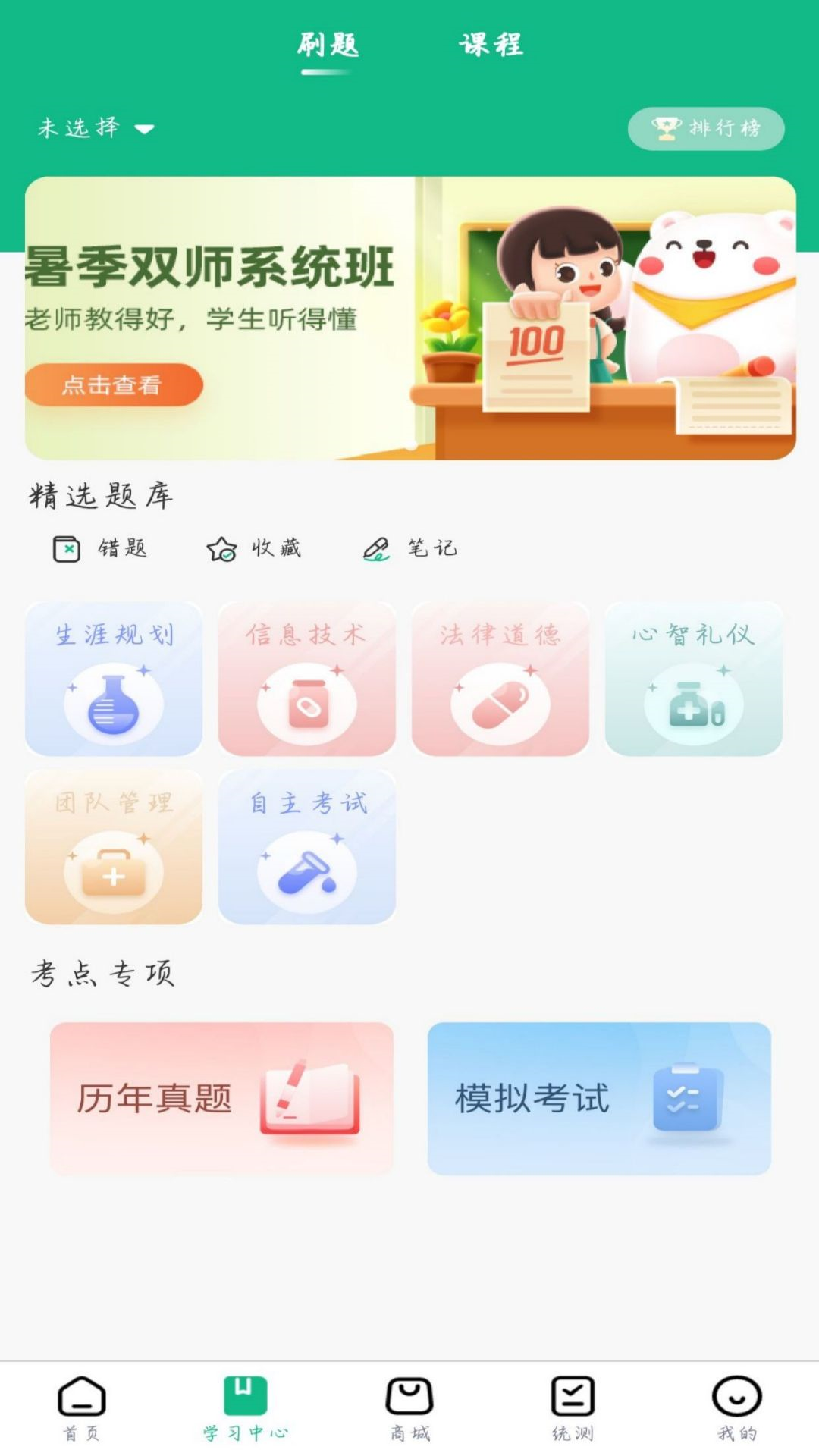Open 历年真题 past exam papers

click(x=221, y=1099)
